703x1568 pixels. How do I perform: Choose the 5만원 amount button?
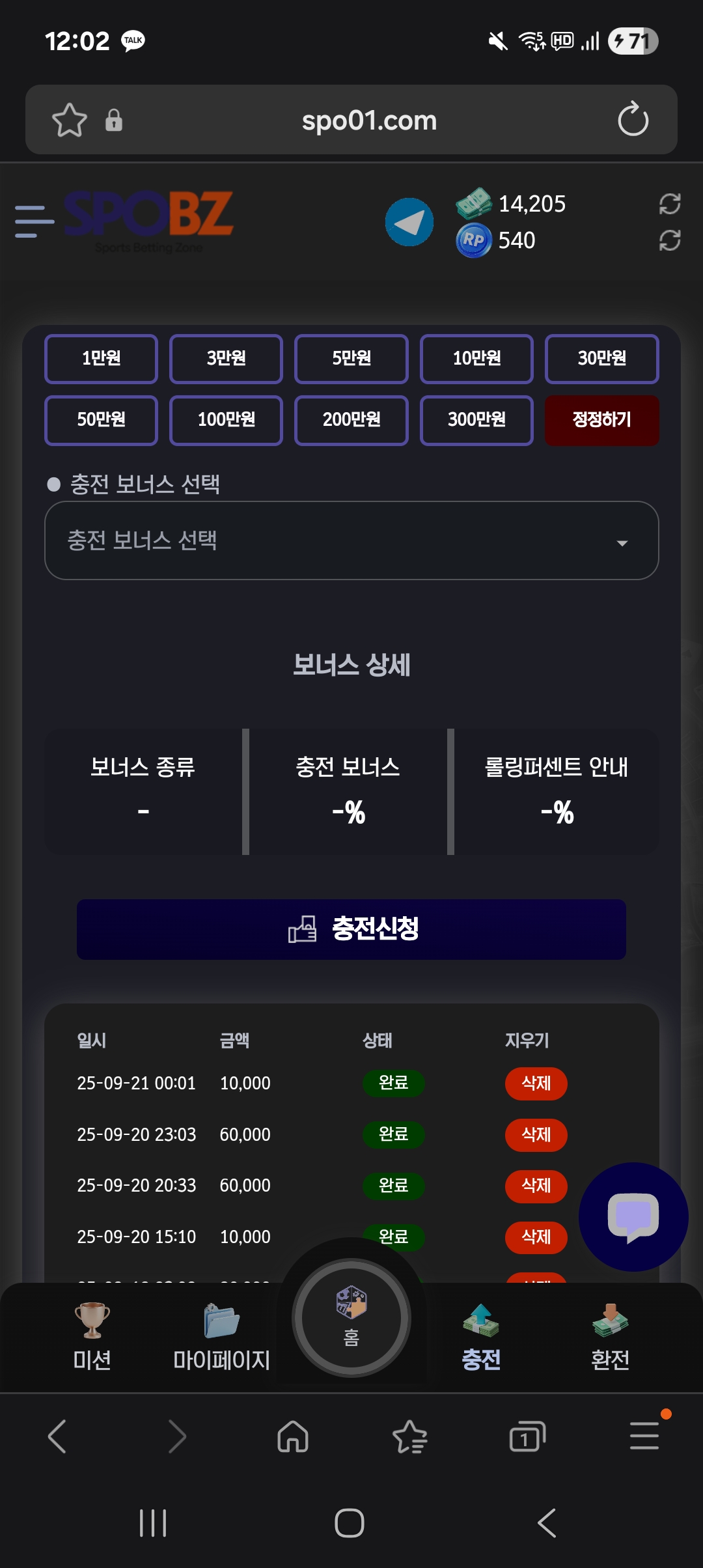[351, 359]
